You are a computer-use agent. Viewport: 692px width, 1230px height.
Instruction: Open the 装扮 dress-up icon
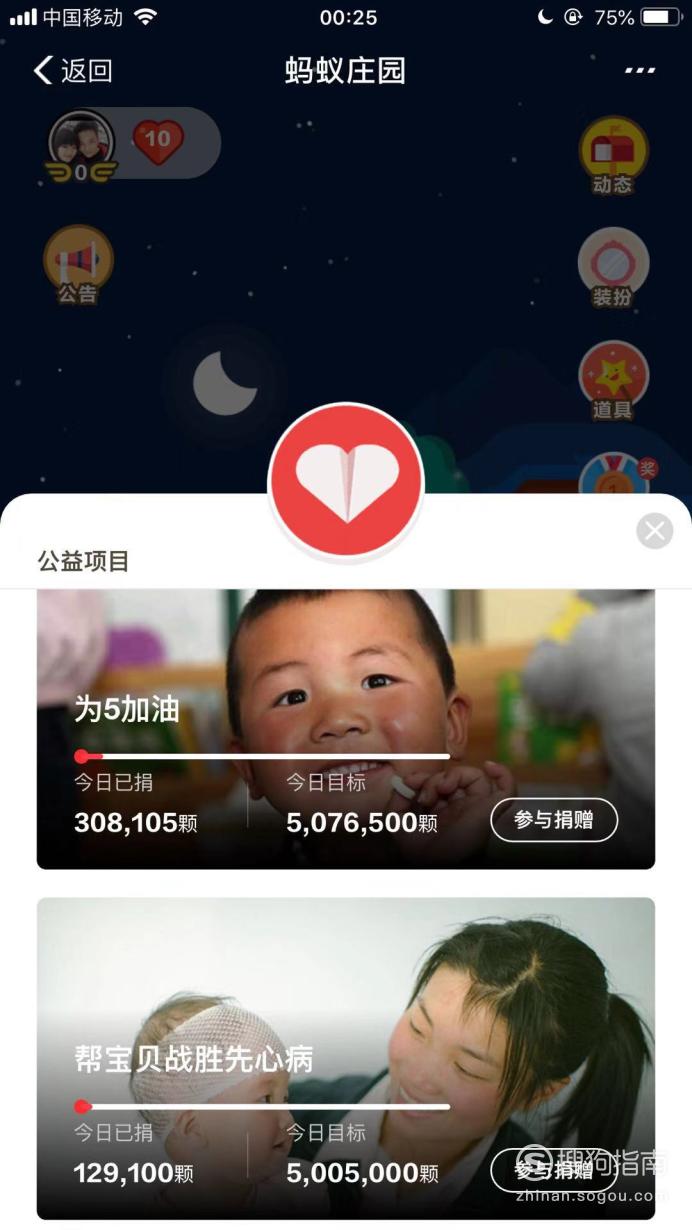(613, 269)
